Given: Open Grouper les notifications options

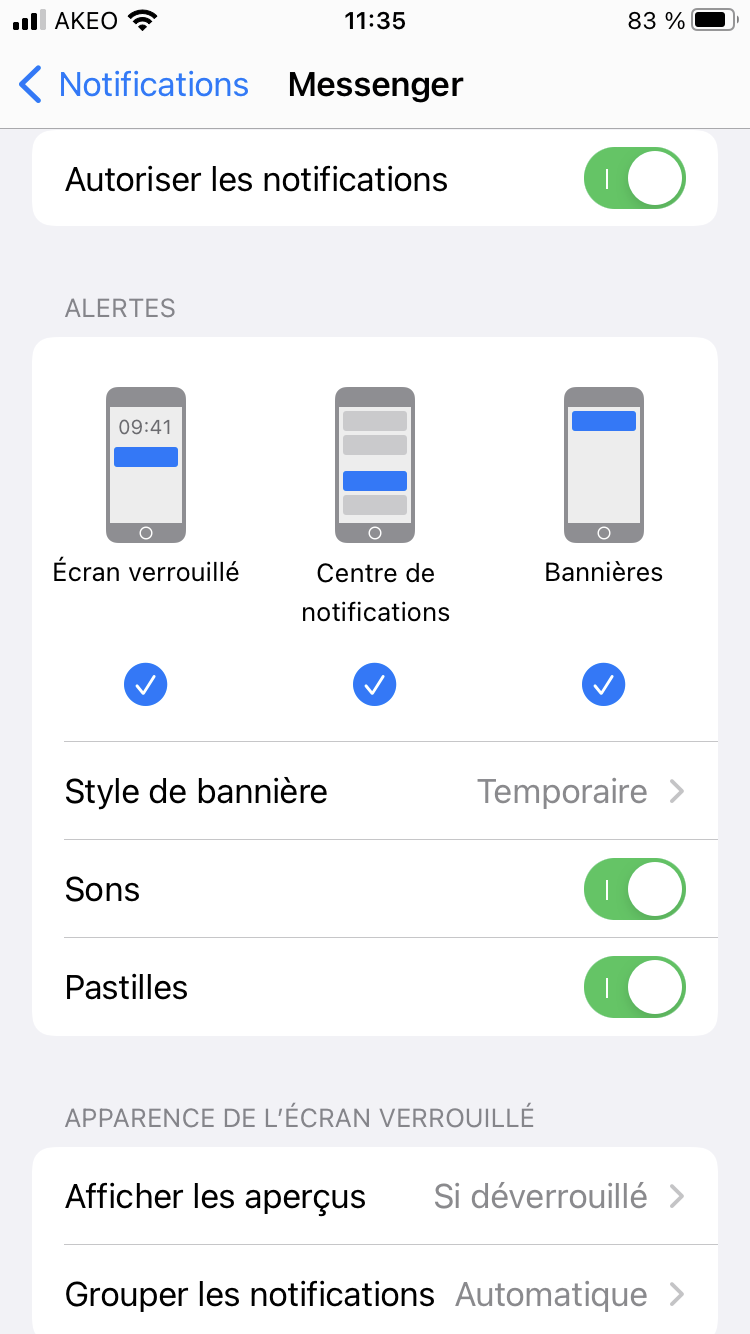Looking at the screenshot, I should [375, 1294].
